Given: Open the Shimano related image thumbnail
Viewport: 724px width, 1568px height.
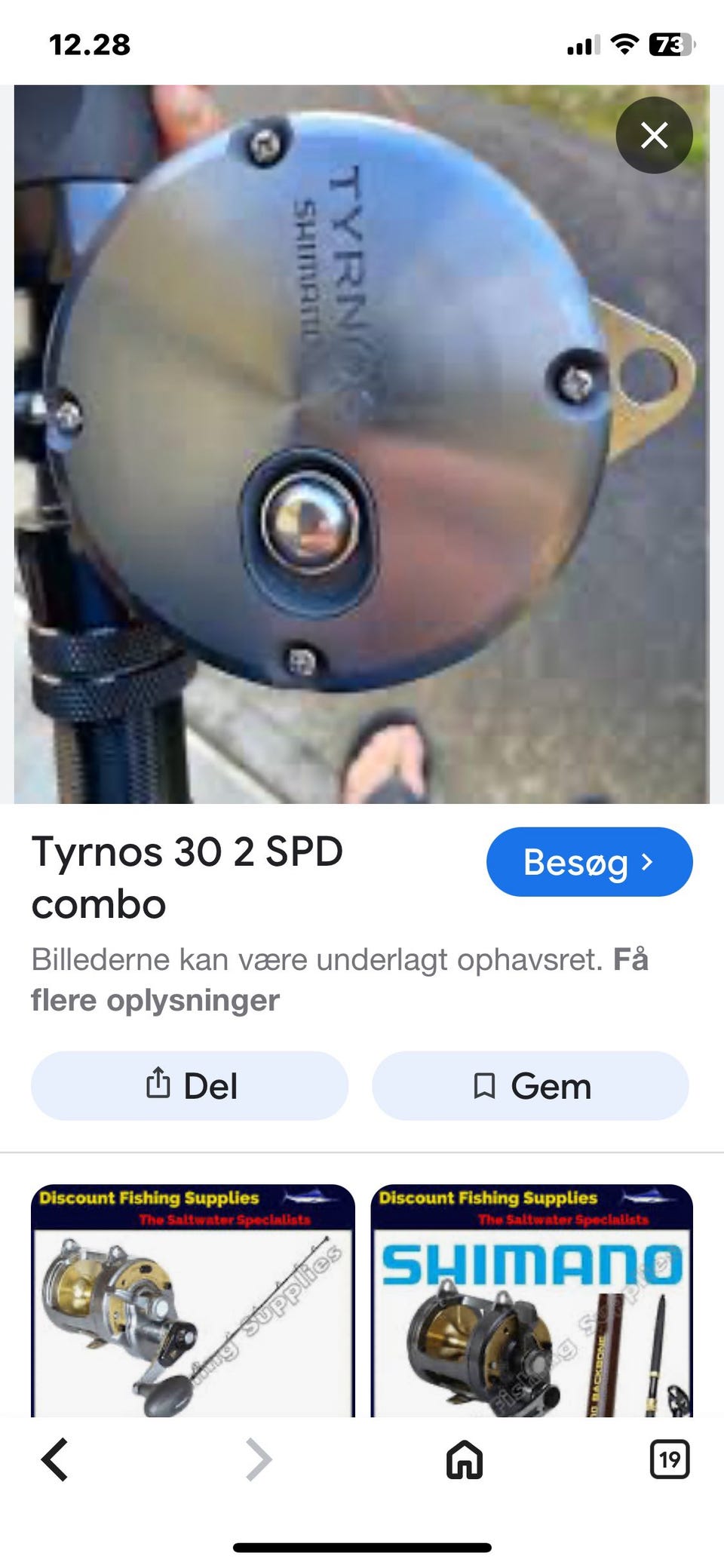Looking at the screenshot, I should [x=532, y=1300].
